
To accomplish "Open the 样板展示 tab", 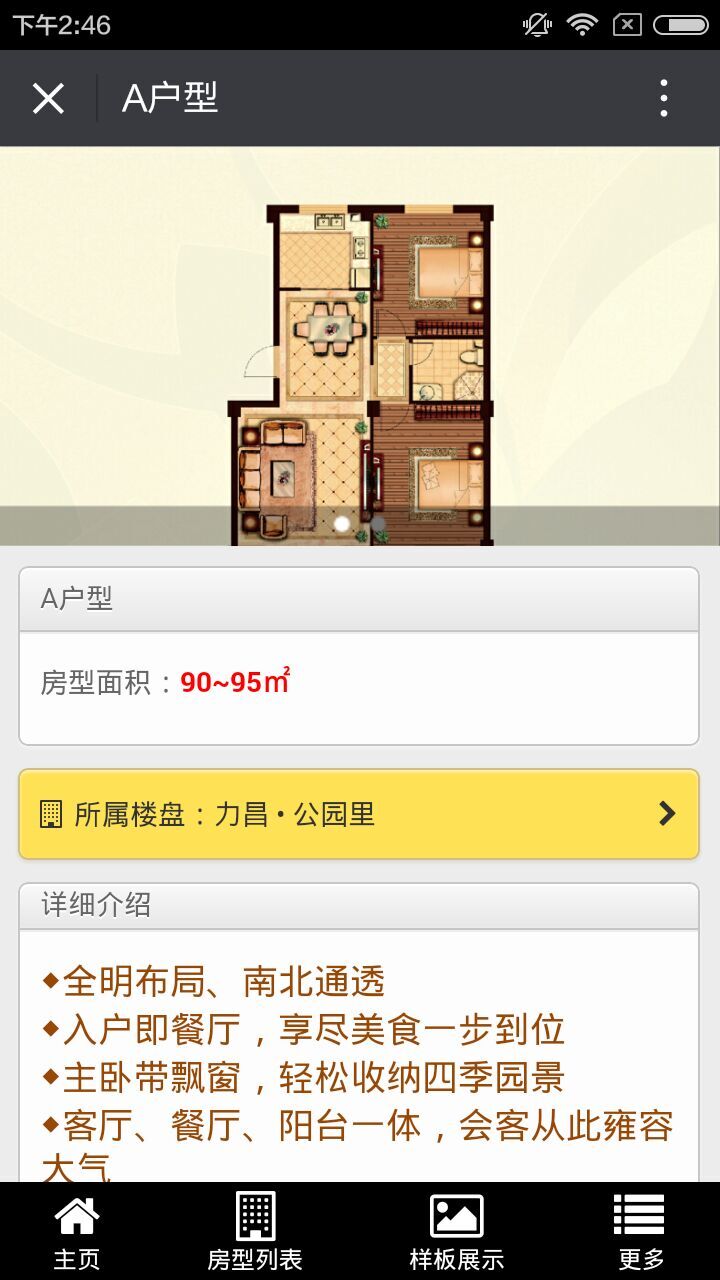I will [456, 1232].
